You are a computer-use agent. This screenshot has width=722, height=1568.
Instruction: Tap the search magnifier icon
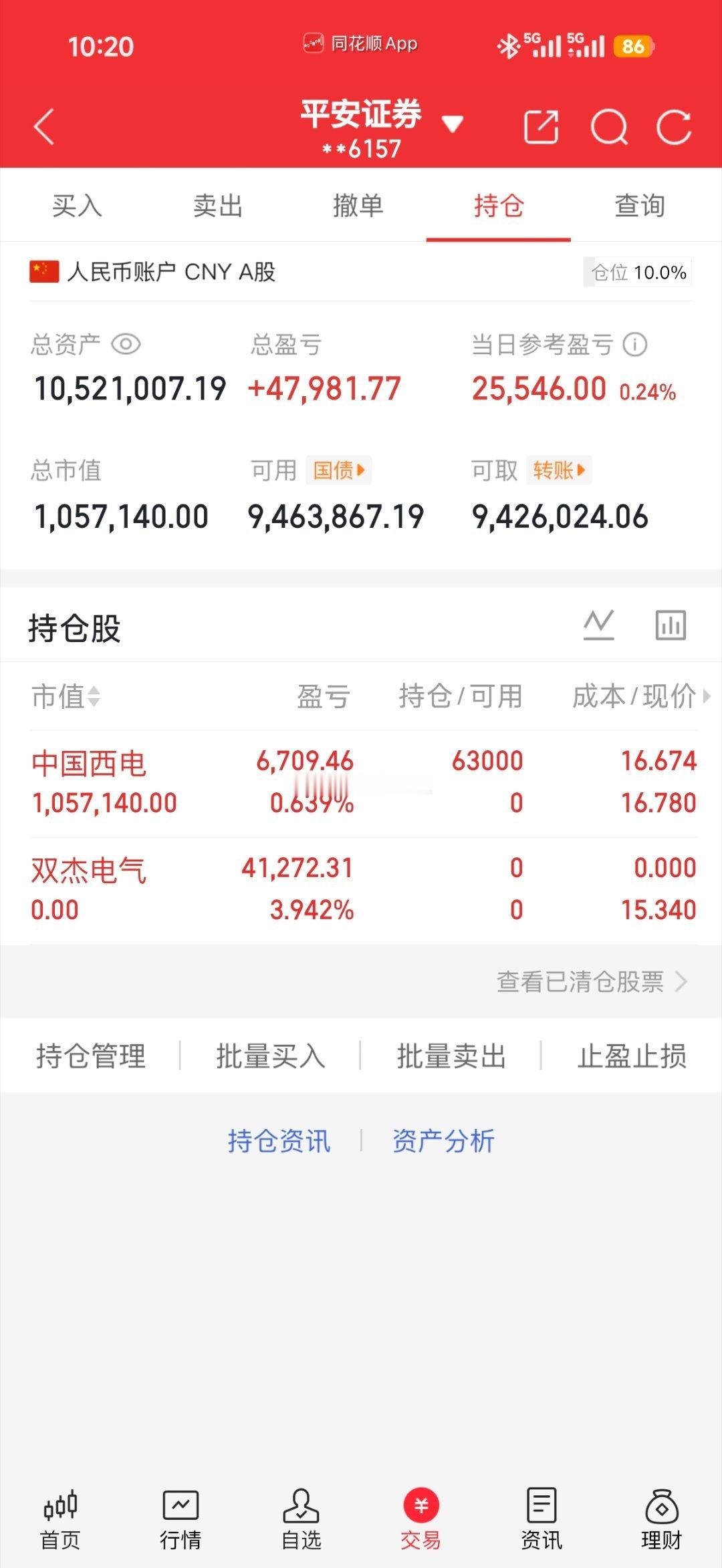point(610,127)
